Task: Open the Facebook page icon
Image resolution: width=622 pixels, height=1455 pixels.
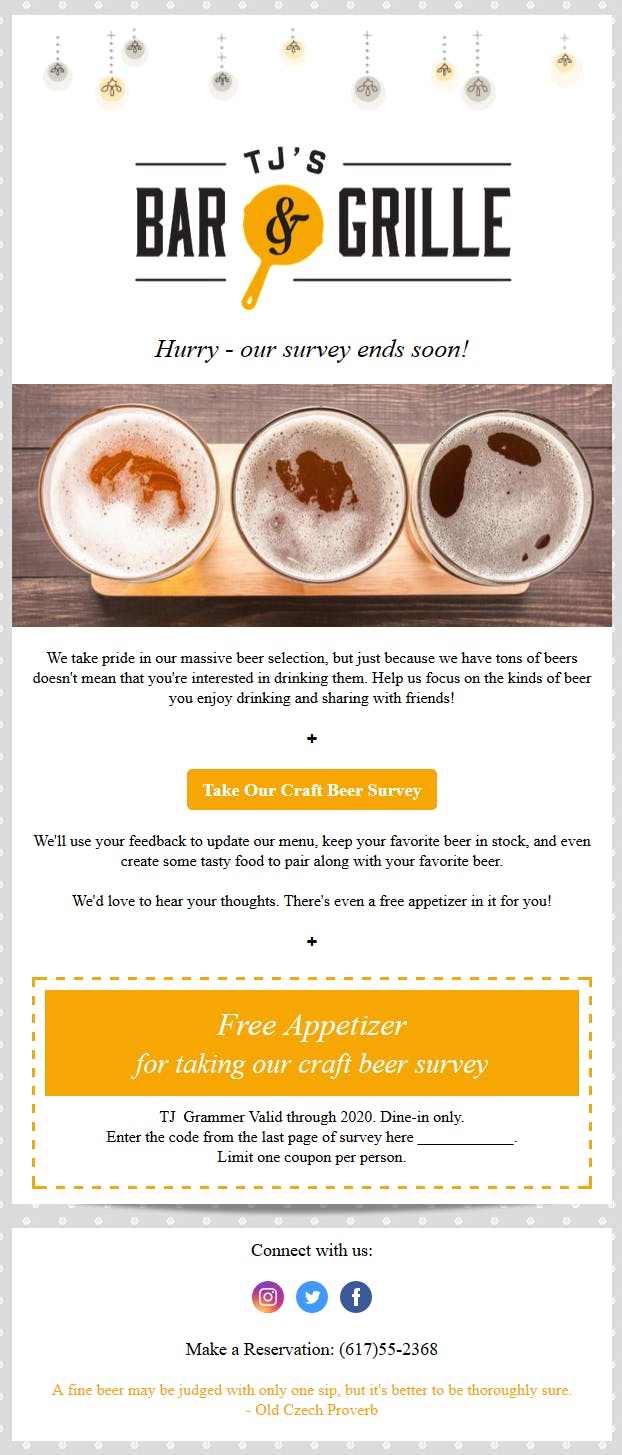Action: point(356,1297)
